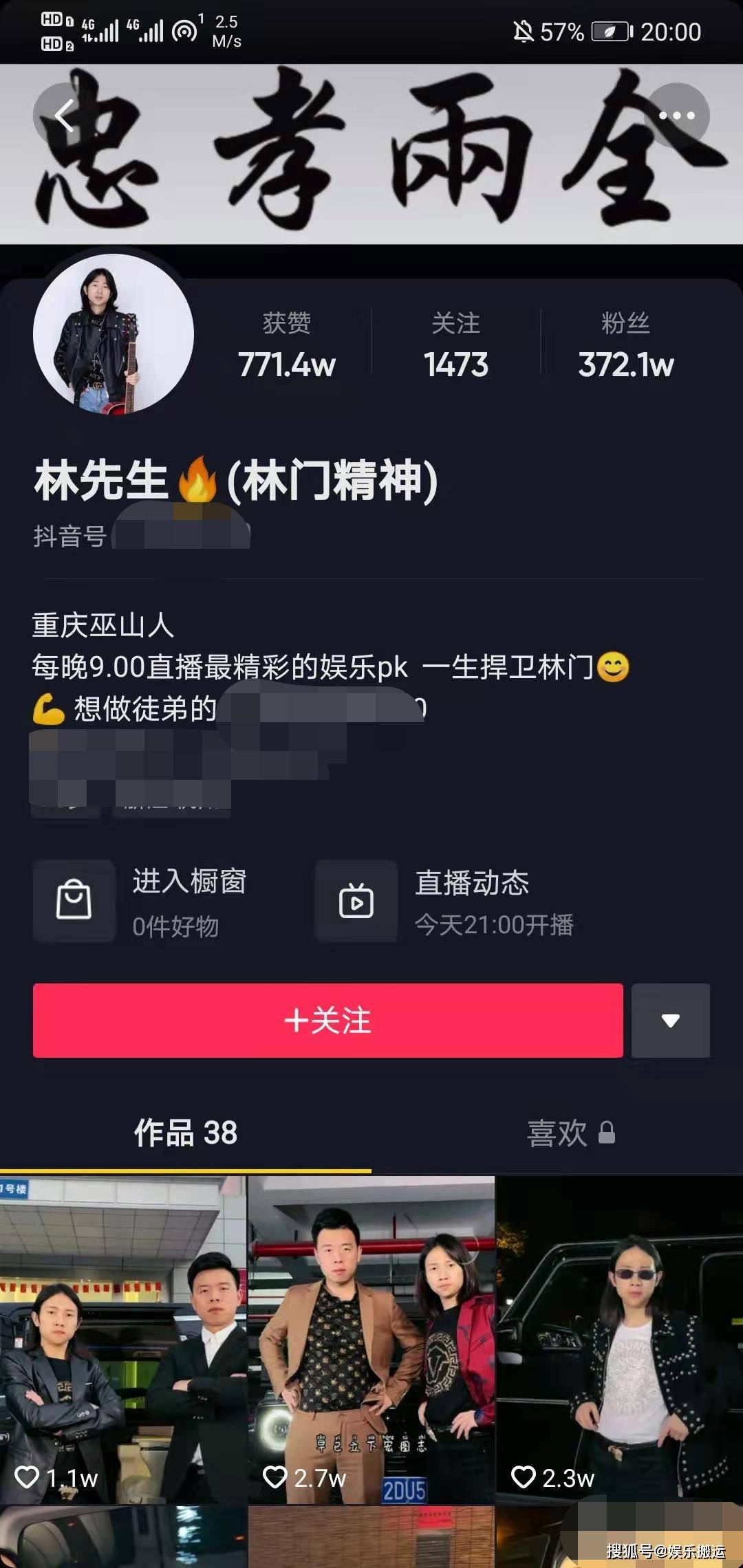743x1568 pixels.
Task: Open the three-dot overflow menu
Action: coord(677,115)
